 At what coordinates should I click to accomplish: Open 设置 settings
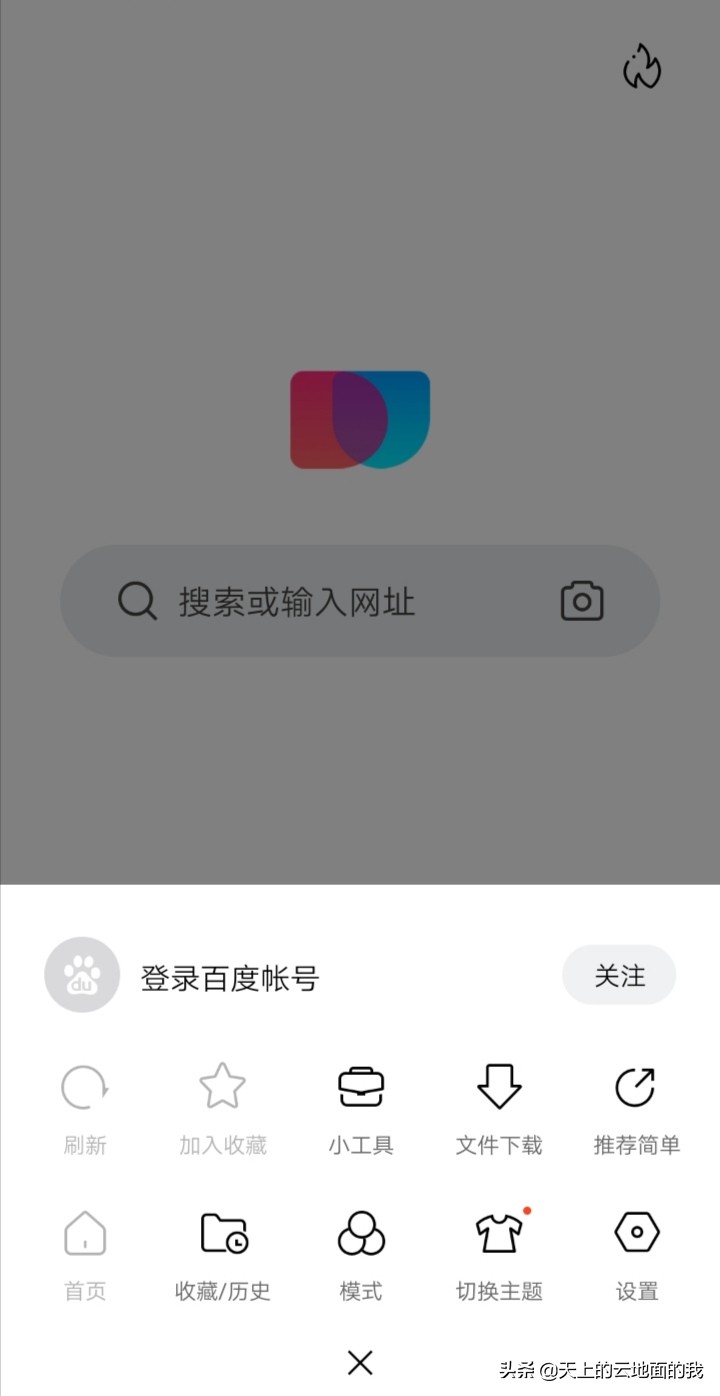coord(636,1254)
